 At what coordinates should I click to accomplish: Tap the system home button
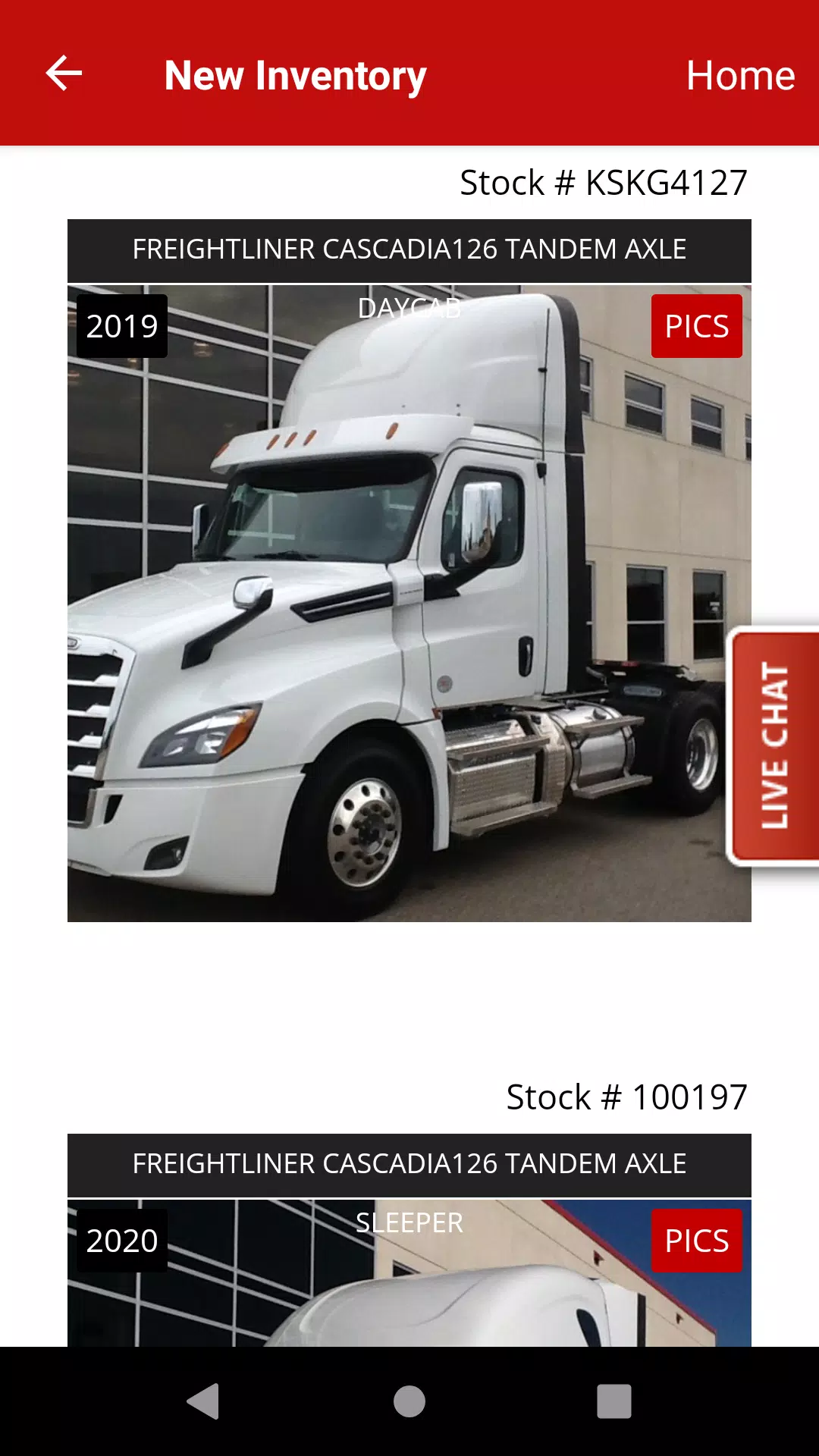409,1401
